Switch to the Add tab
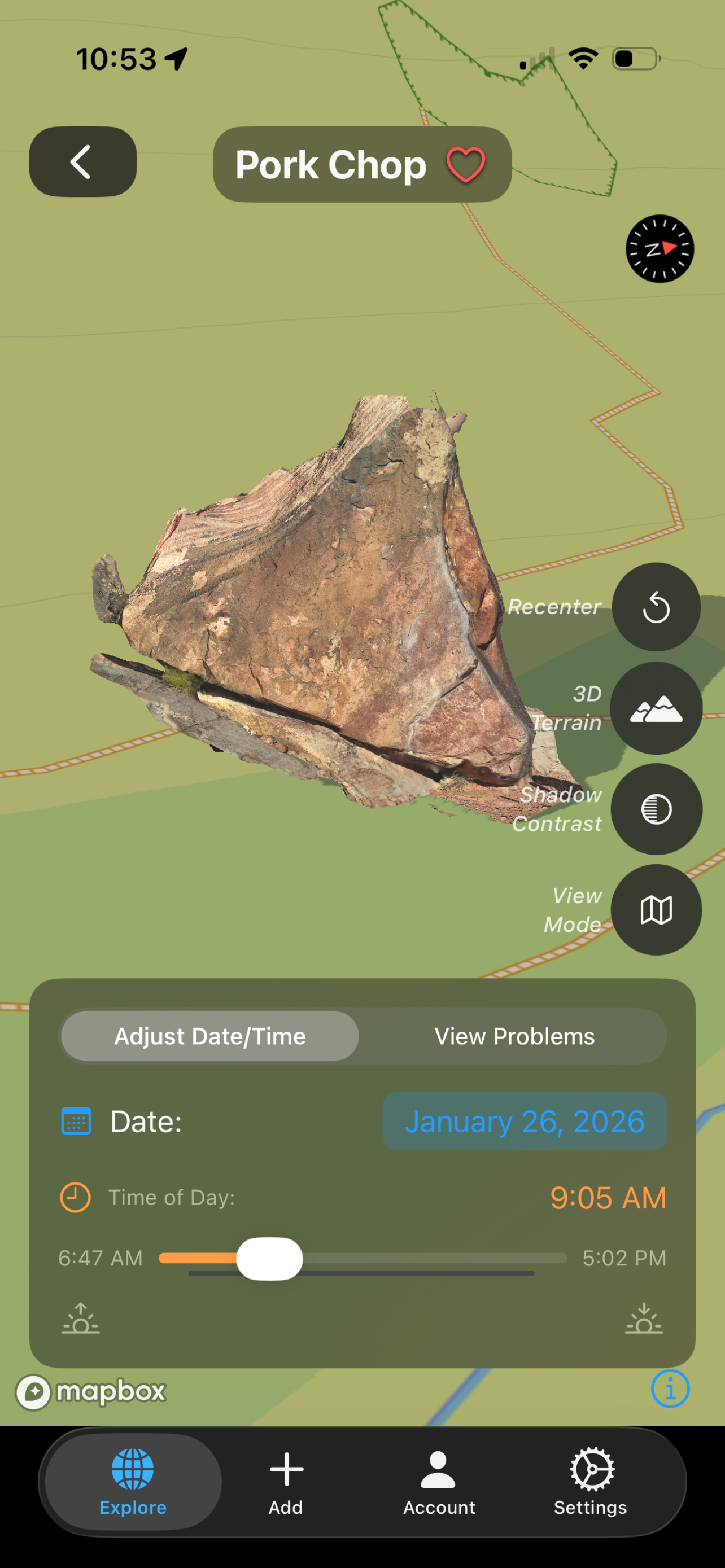 pos(286,1482)
